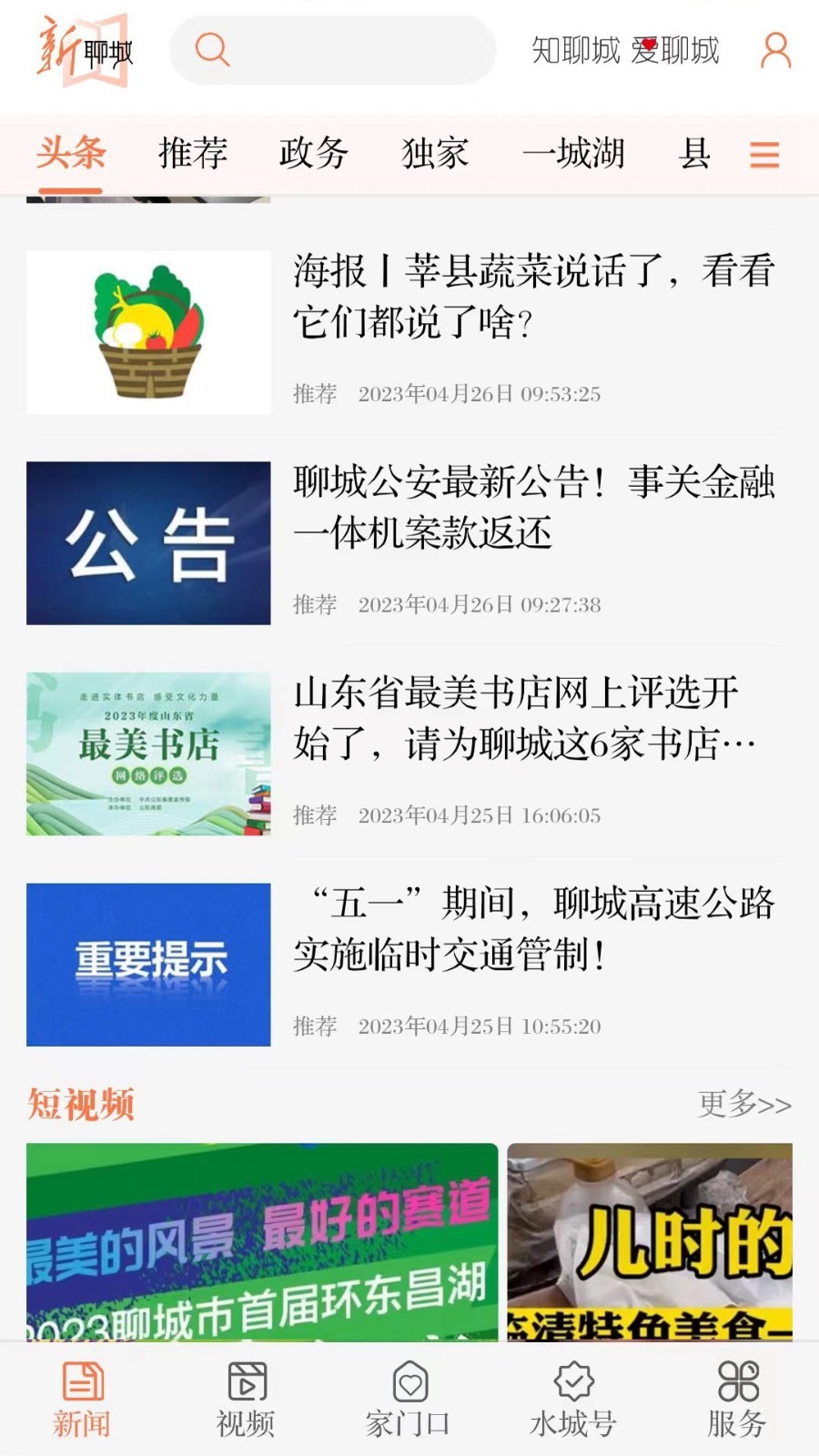This screenshot has width=819, height=1456.
Task: Open the 视频 section via its icon
Action: pos(245,1383)
